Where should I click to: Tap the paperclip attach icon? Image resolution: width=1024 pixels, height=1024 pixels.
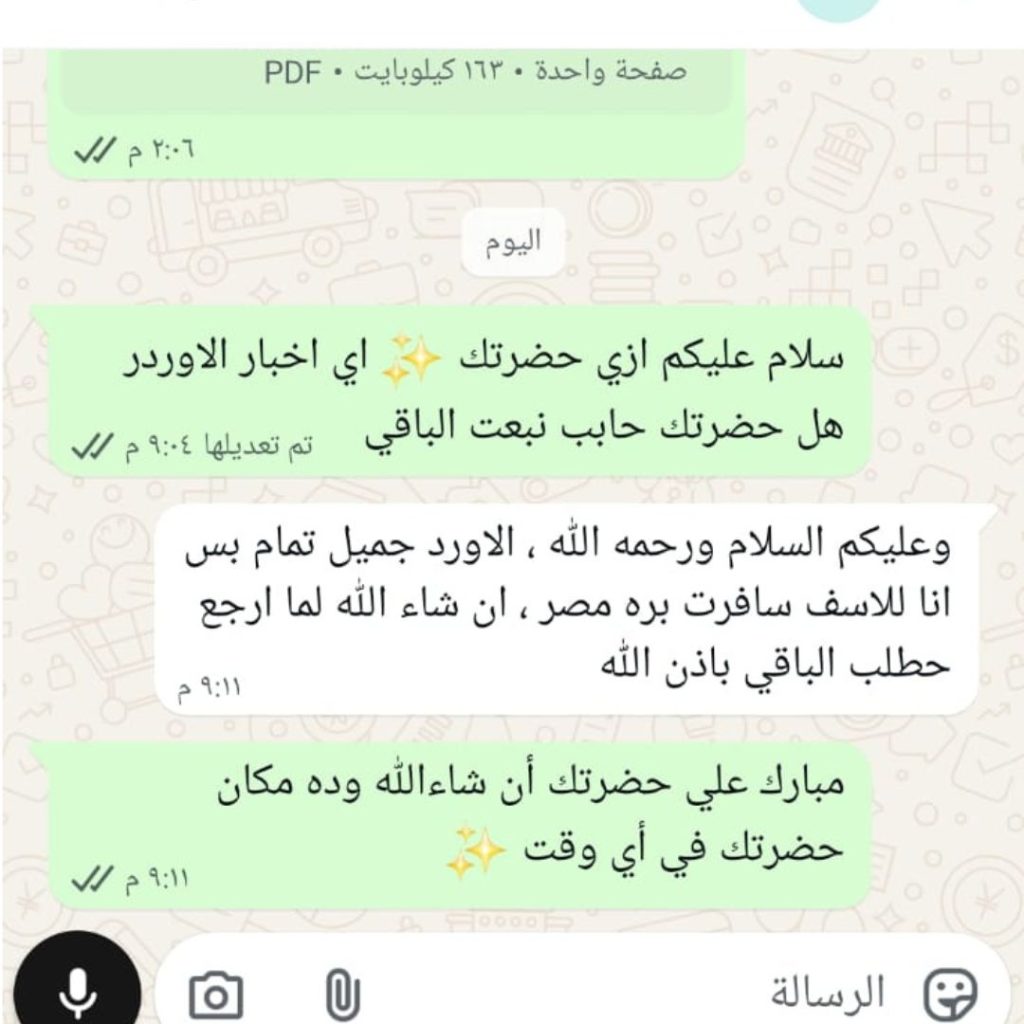[342, 995]
